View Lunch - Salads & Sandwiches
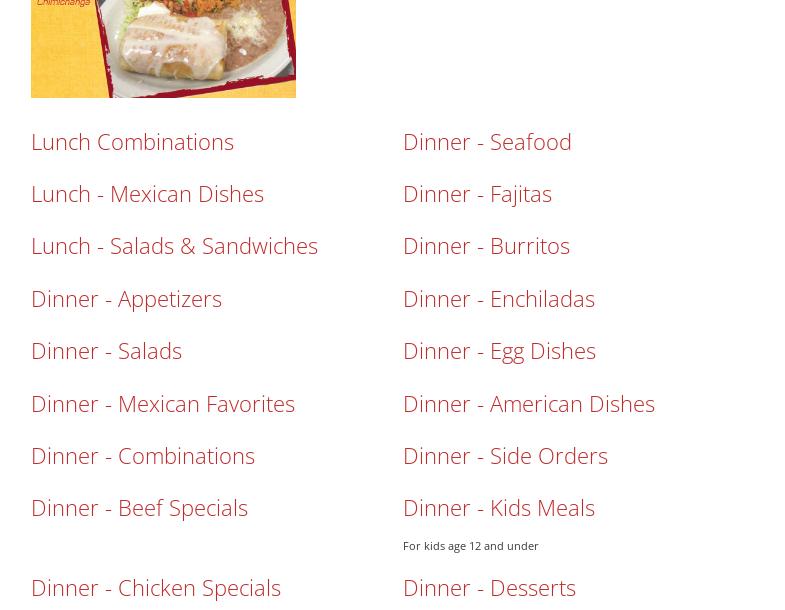785x610 pixels. pyautogui.click(x=174, y=246)
